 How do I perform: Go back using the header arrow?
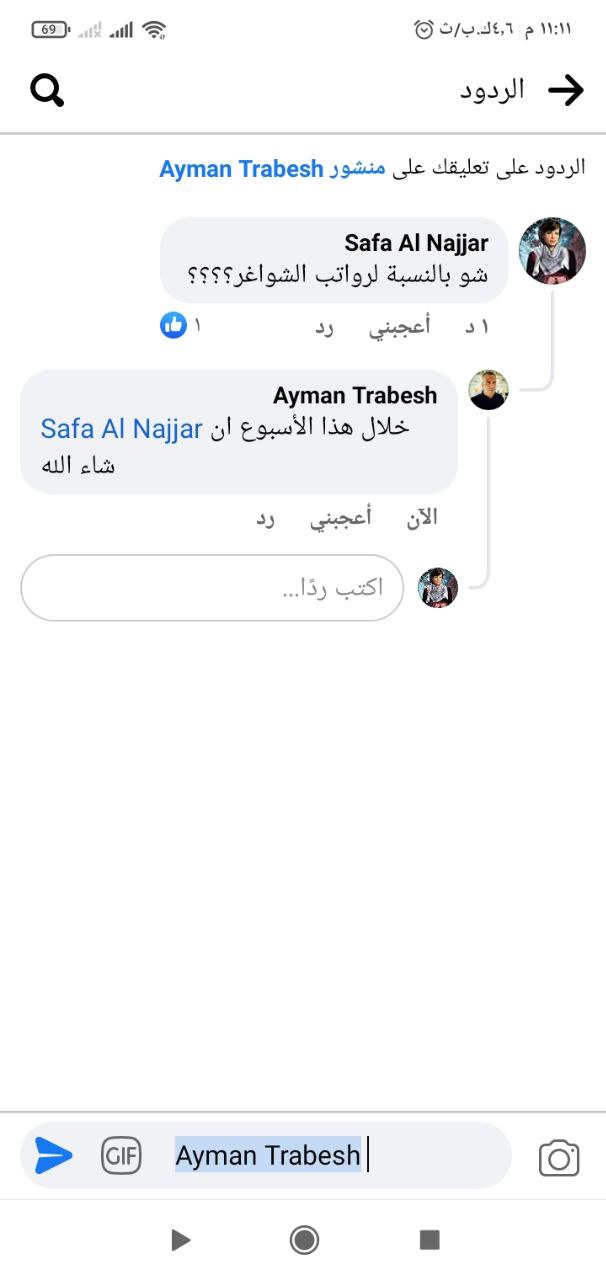click(566, 91)
